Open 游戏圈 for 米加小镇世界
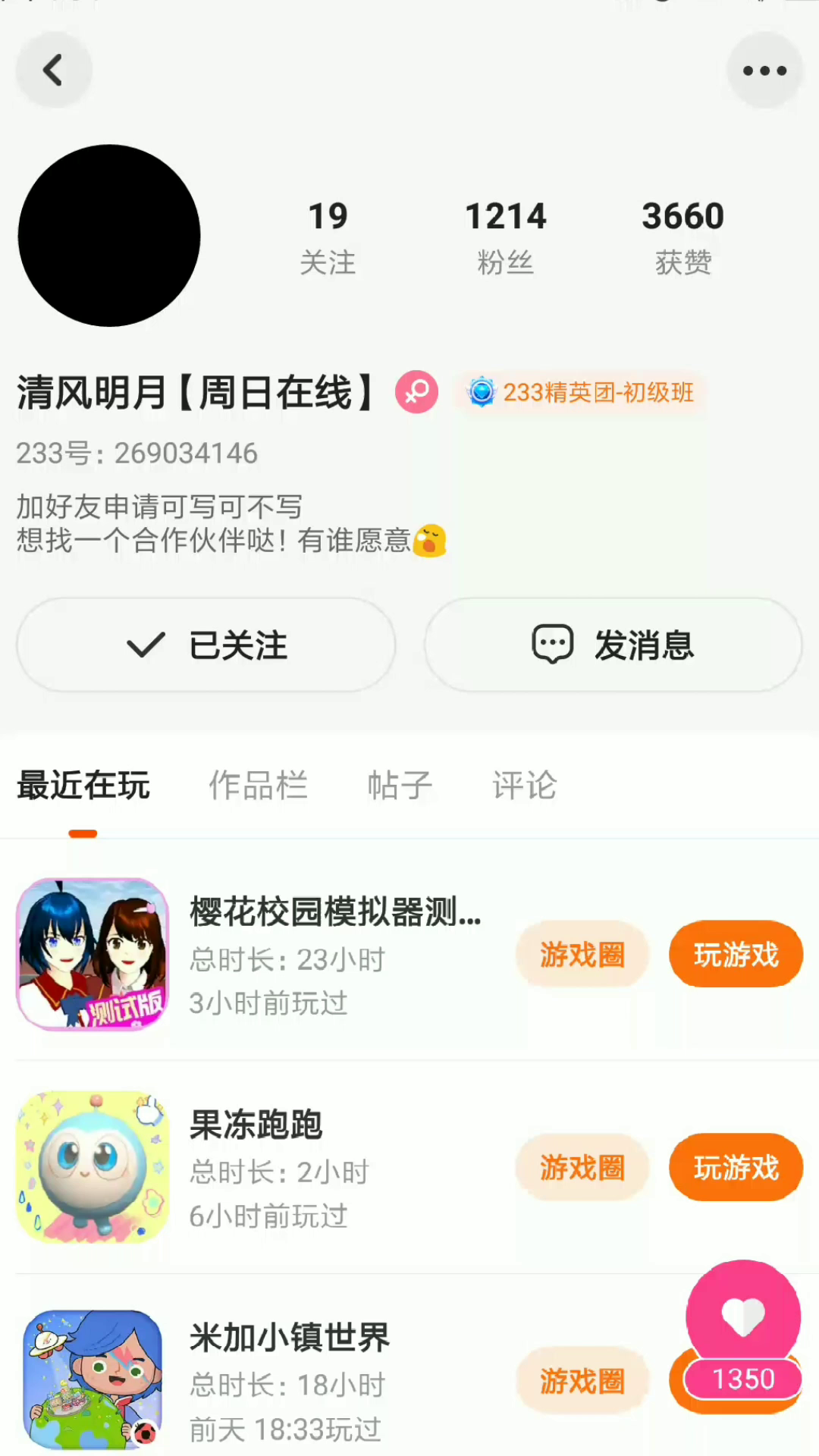 click(x=582, y=1381)
